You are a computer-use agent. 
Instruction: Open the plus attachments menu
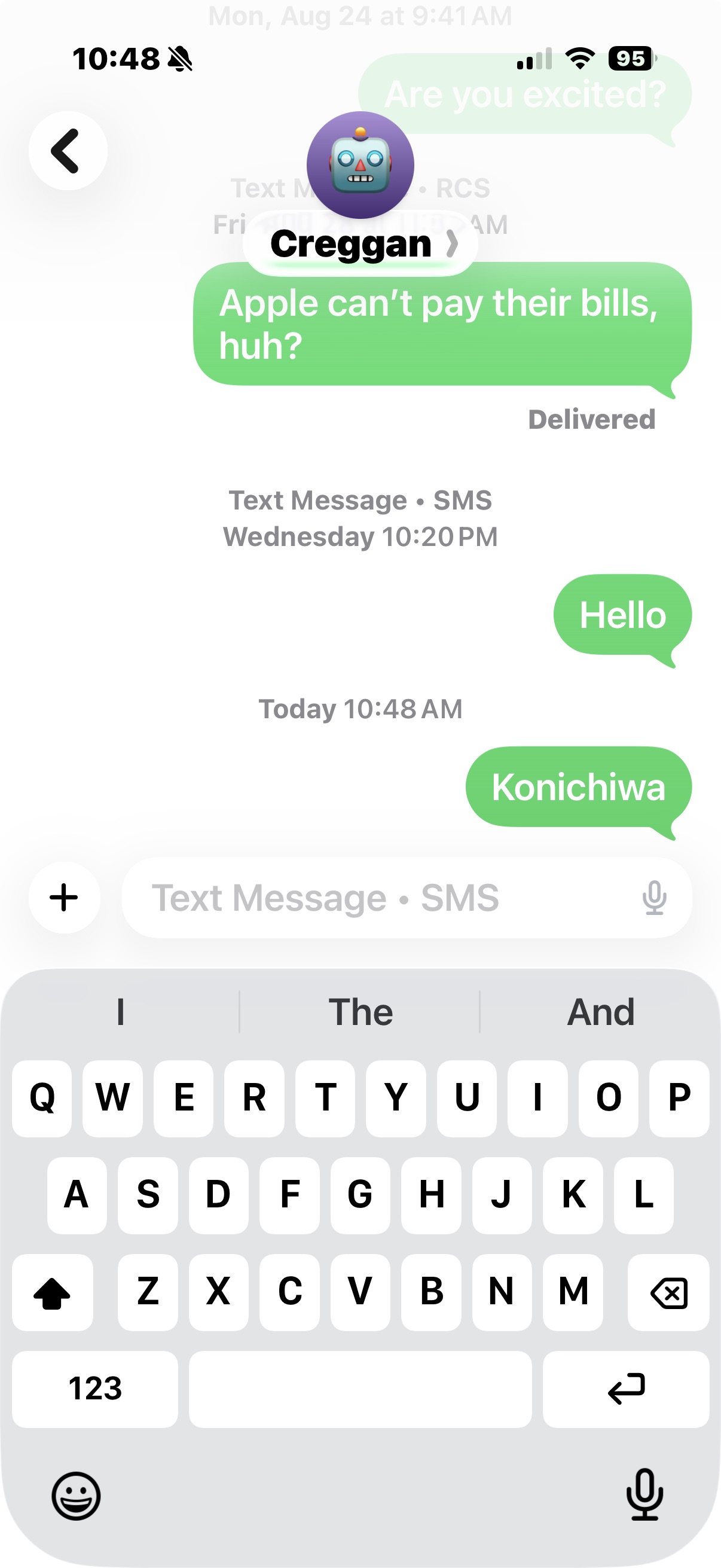click(x=65, y=898)
